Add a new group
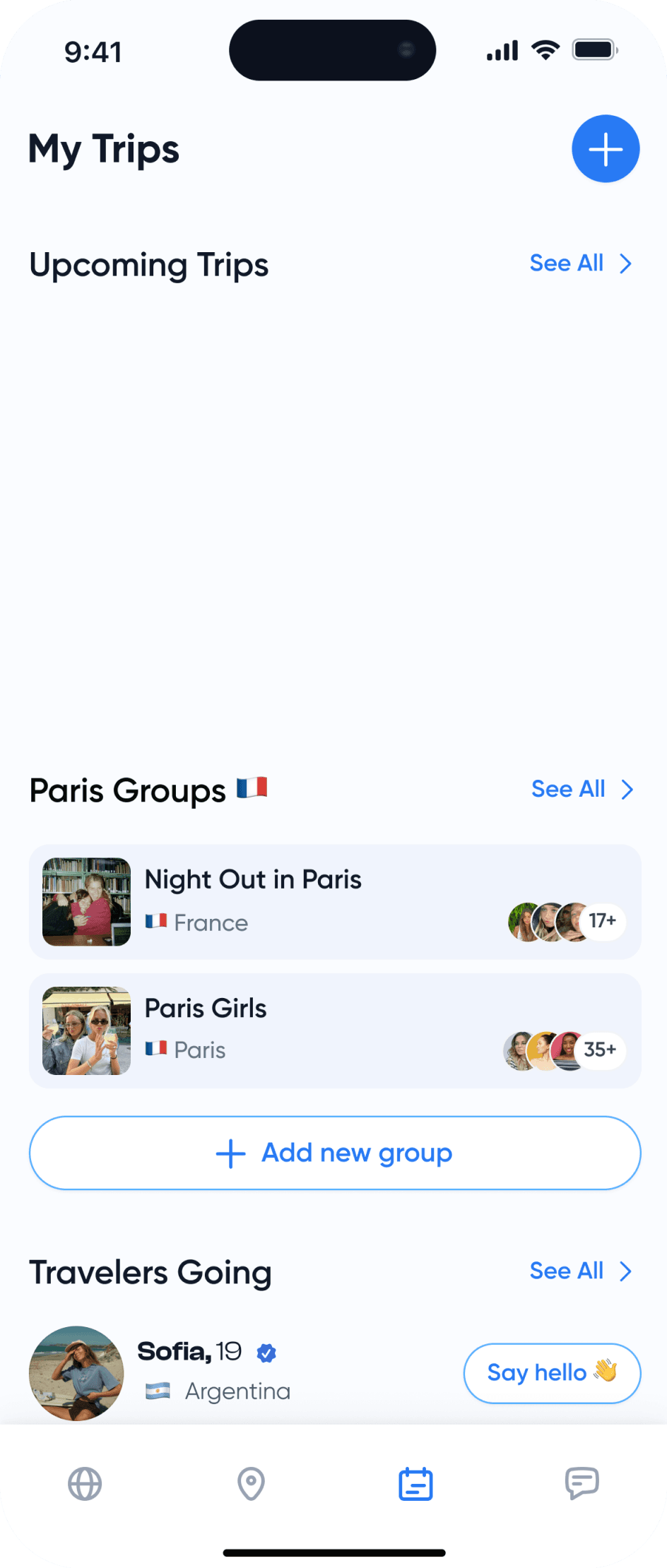 (334, 1153)
